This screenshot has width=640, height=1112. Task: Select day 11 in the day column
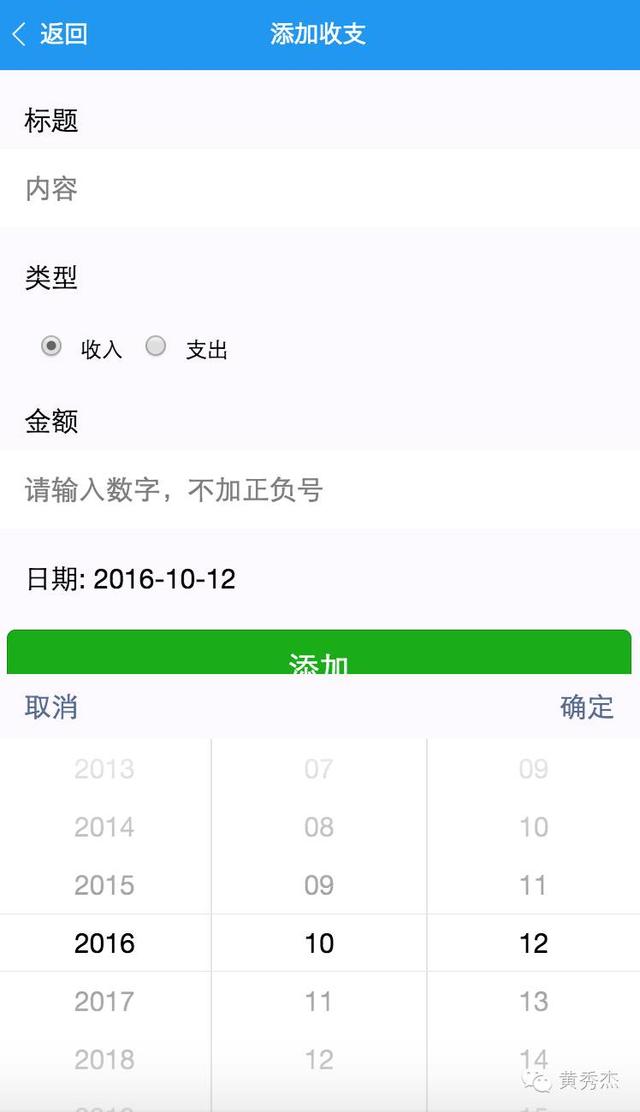tap(534, 885)
